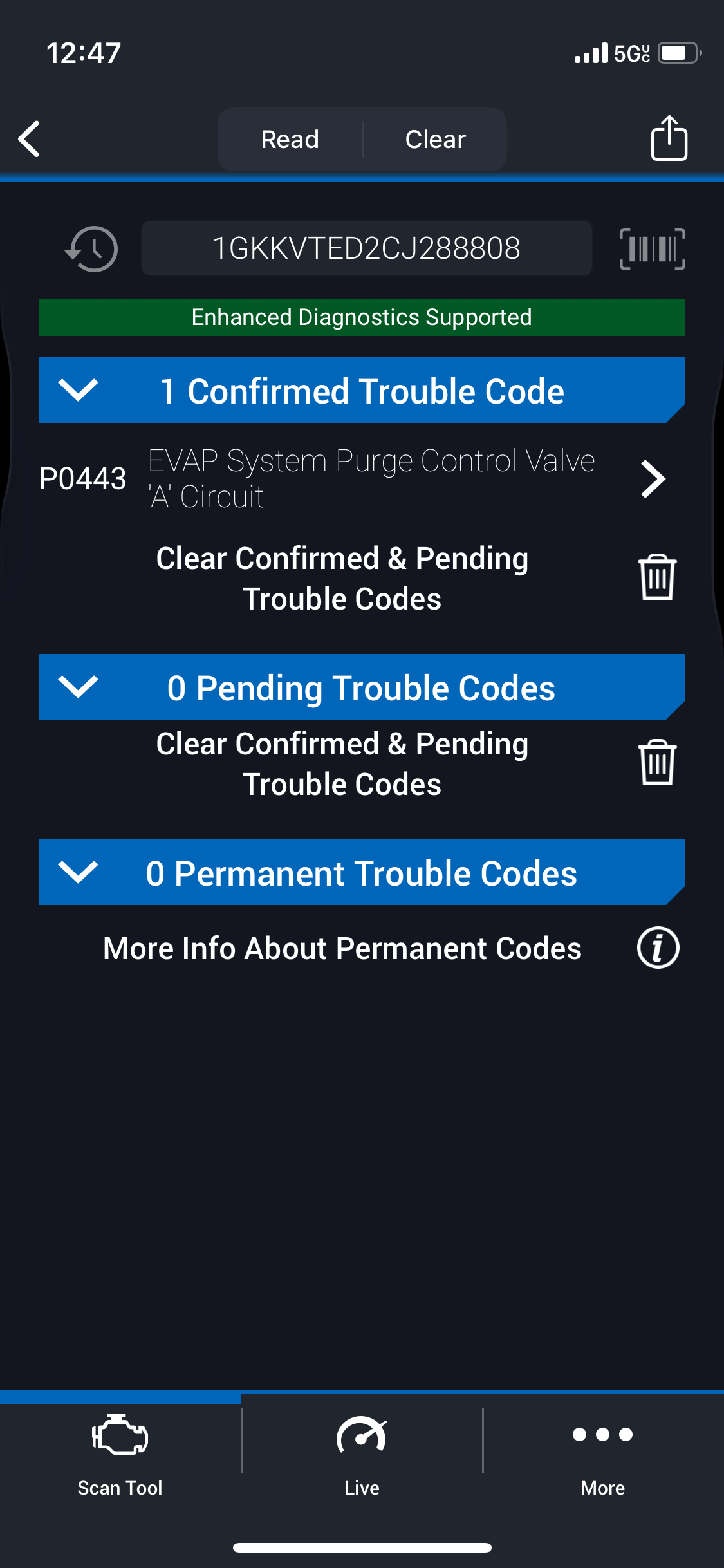View more info about permanent codes

pos(658,948)
